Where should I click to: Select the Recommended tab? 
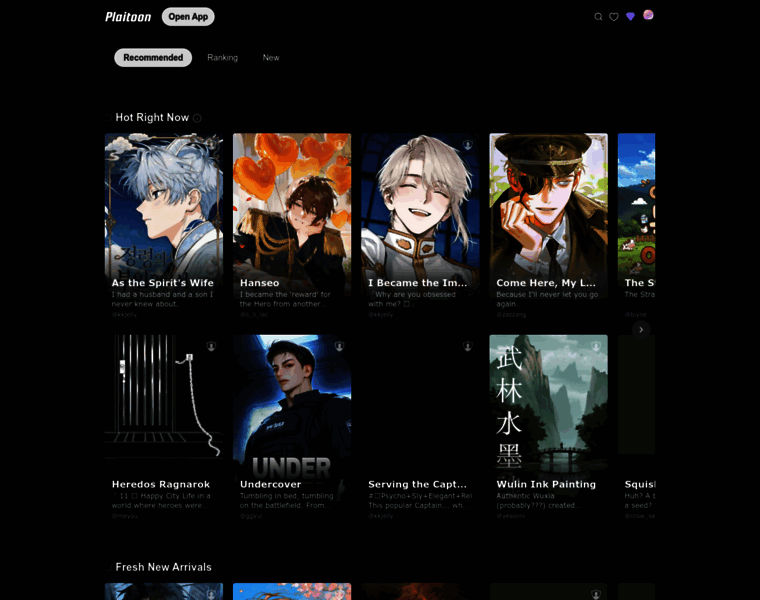pos(153,58)
